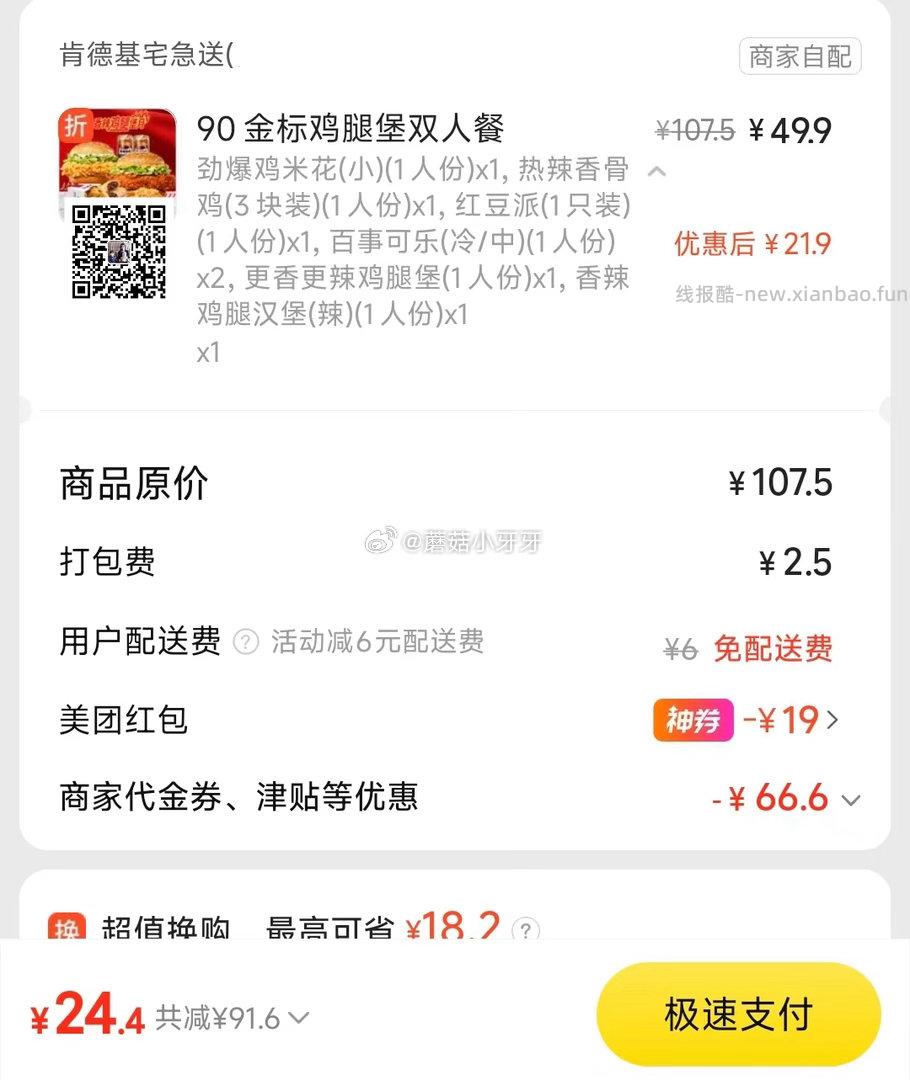Tap the crossed-out ¥107.5 original price
Viewport: 910px width, 1080px height.
click(x=694, y=129)
